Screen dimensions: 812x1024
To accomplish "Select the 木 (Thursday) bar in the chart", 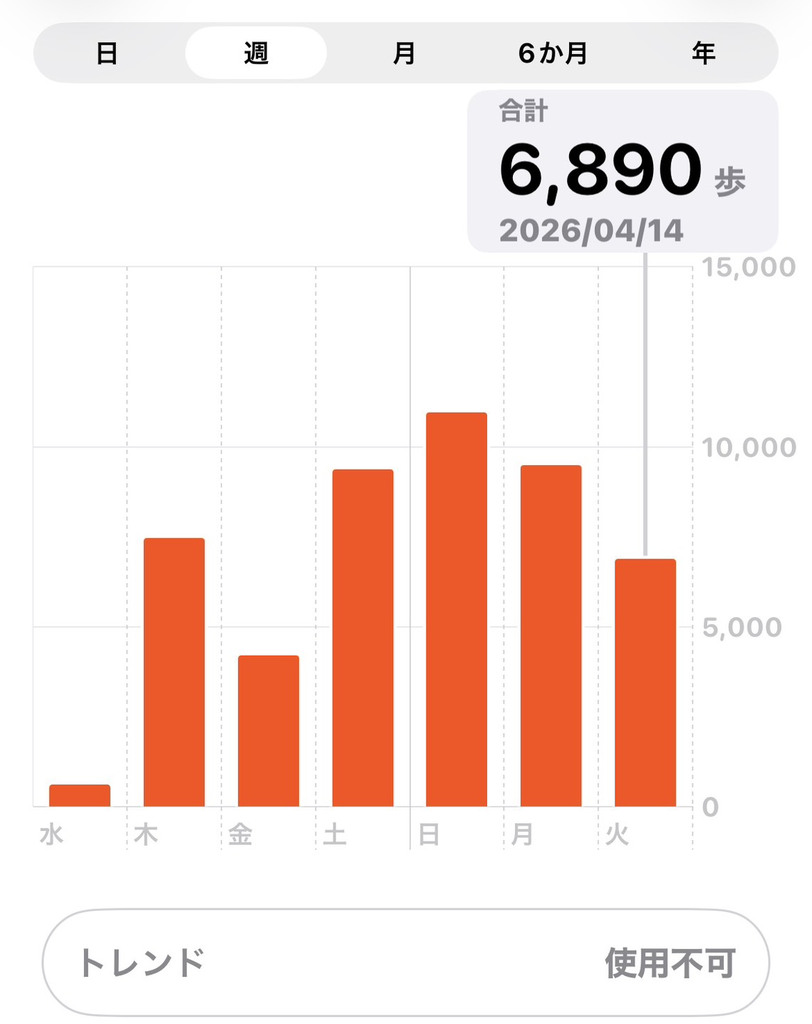I will pyautogui.click(x=174, y=672).
